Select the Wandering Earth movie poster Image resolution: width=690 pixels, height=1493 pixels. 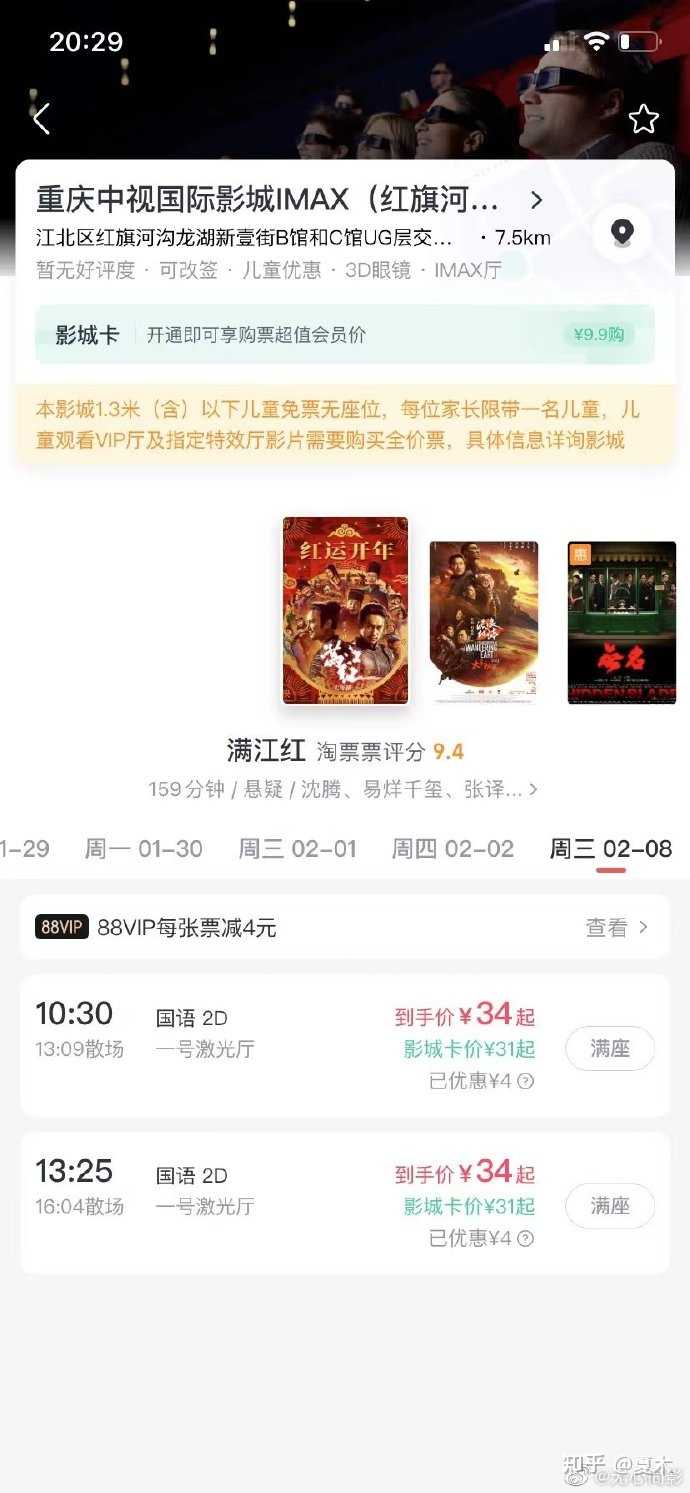[x=484, y=622]
